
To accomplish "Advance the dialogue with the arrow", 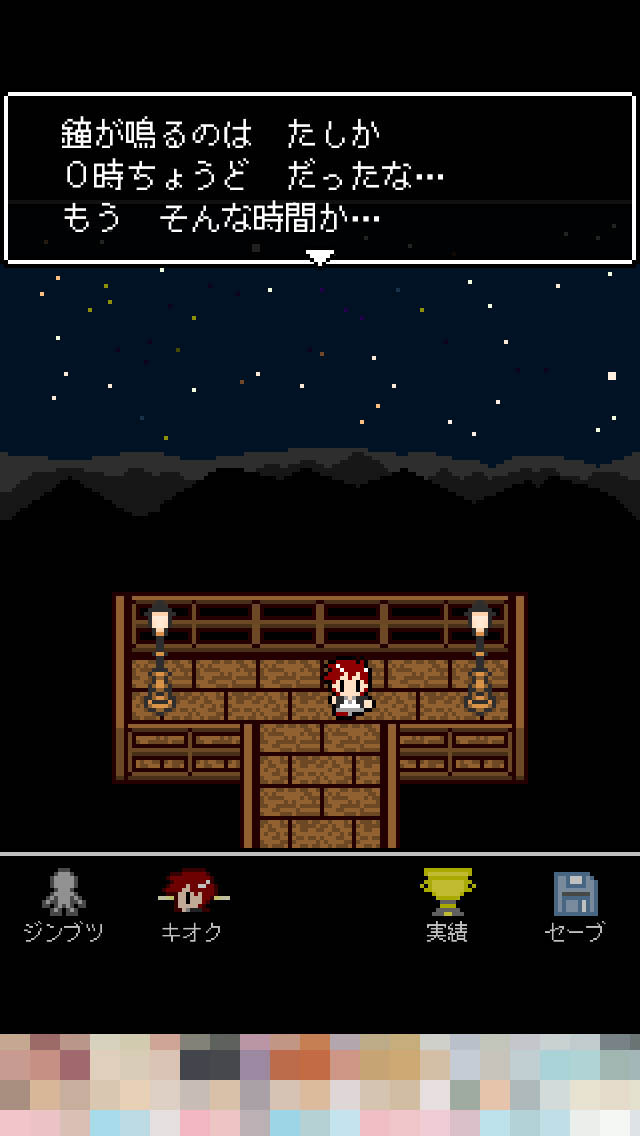I will point(320,257).
